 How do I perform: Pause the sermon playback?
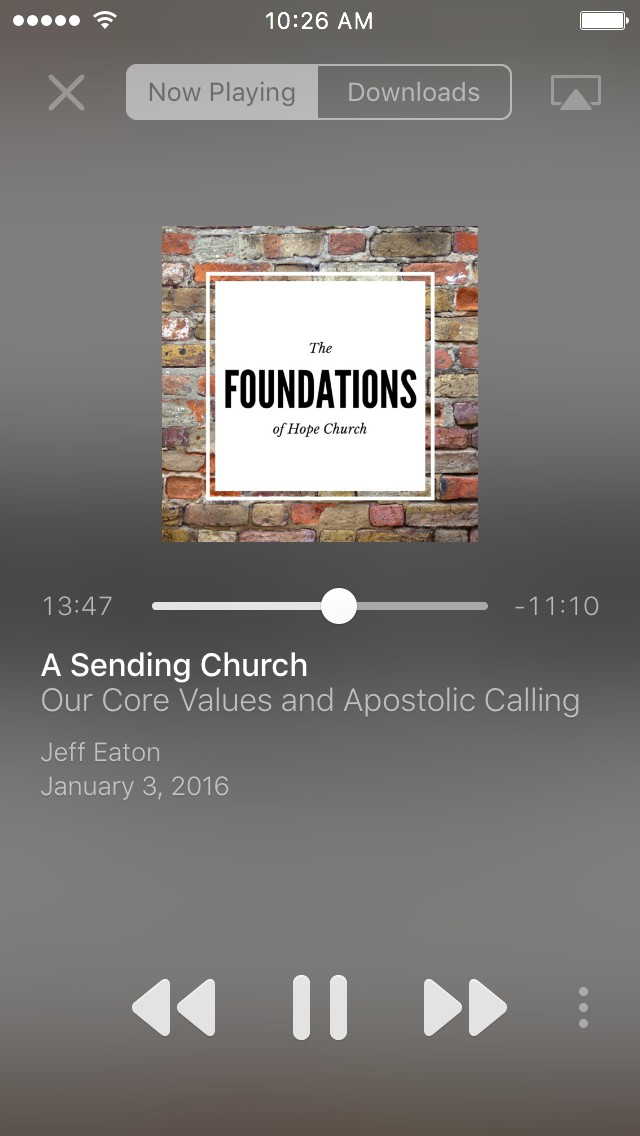tap(320, 1007)
